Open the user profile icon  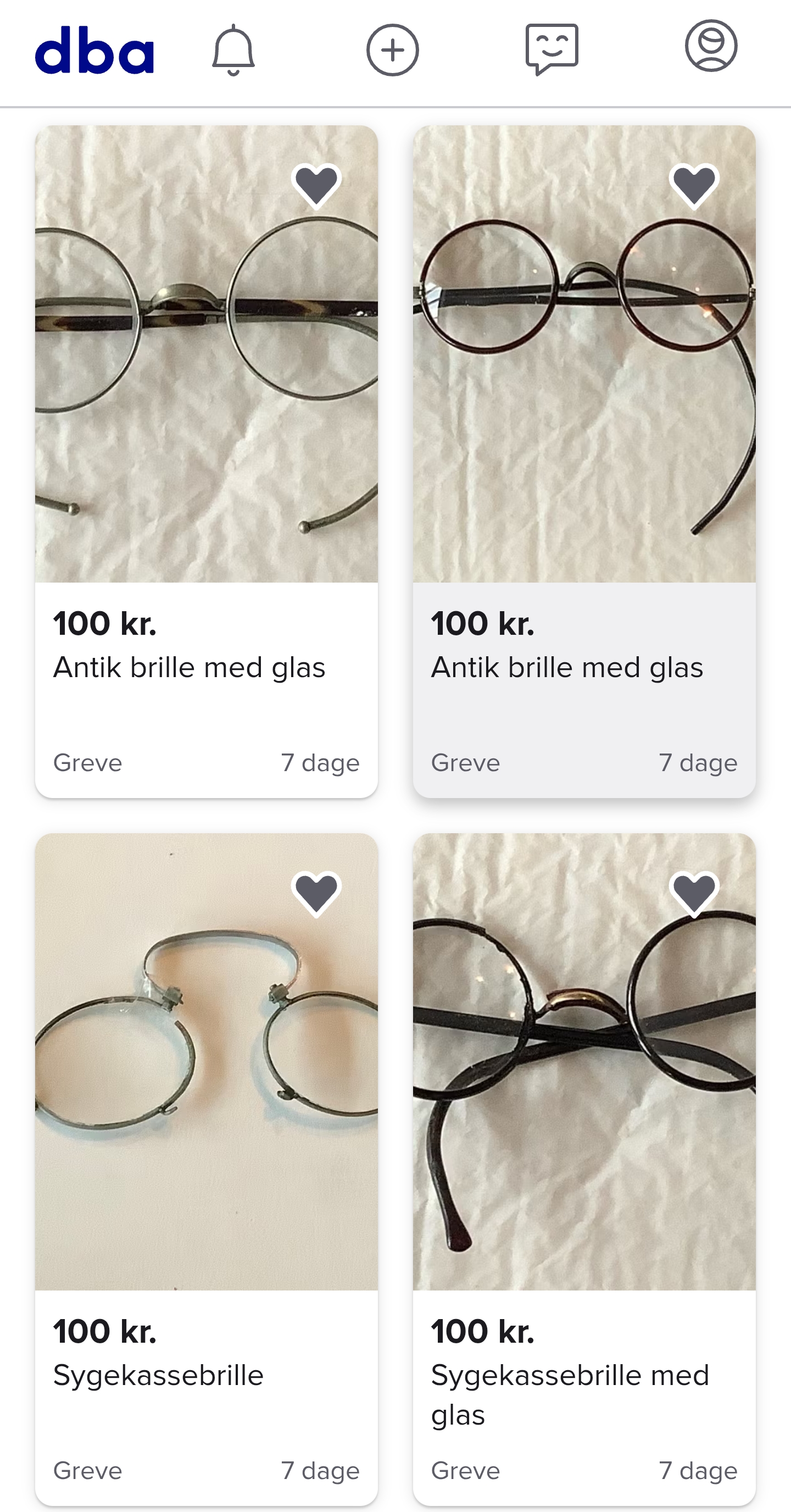click(711, 47)
